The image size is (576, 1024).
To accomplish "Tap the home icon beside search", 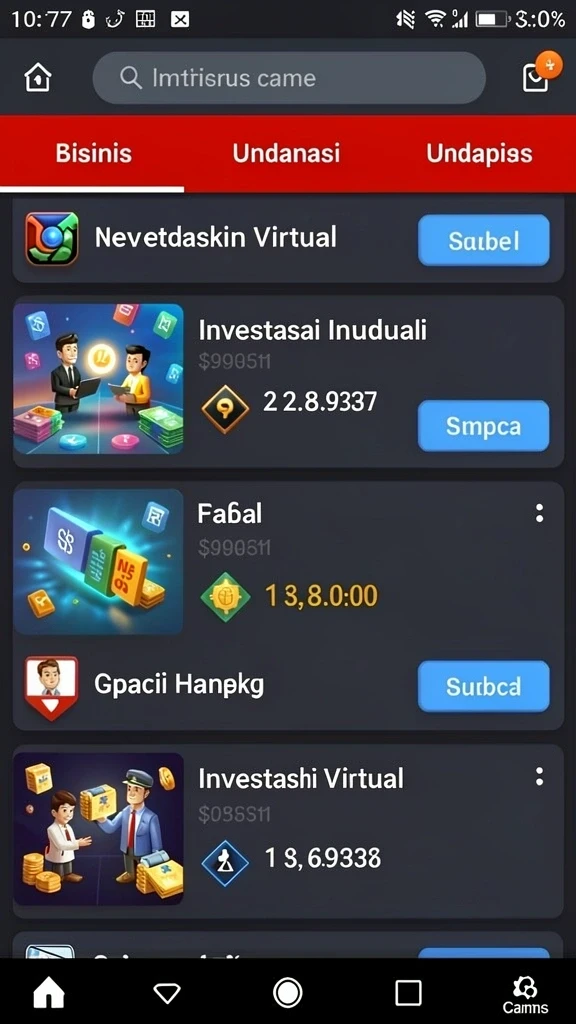I will tap(38, 78).
